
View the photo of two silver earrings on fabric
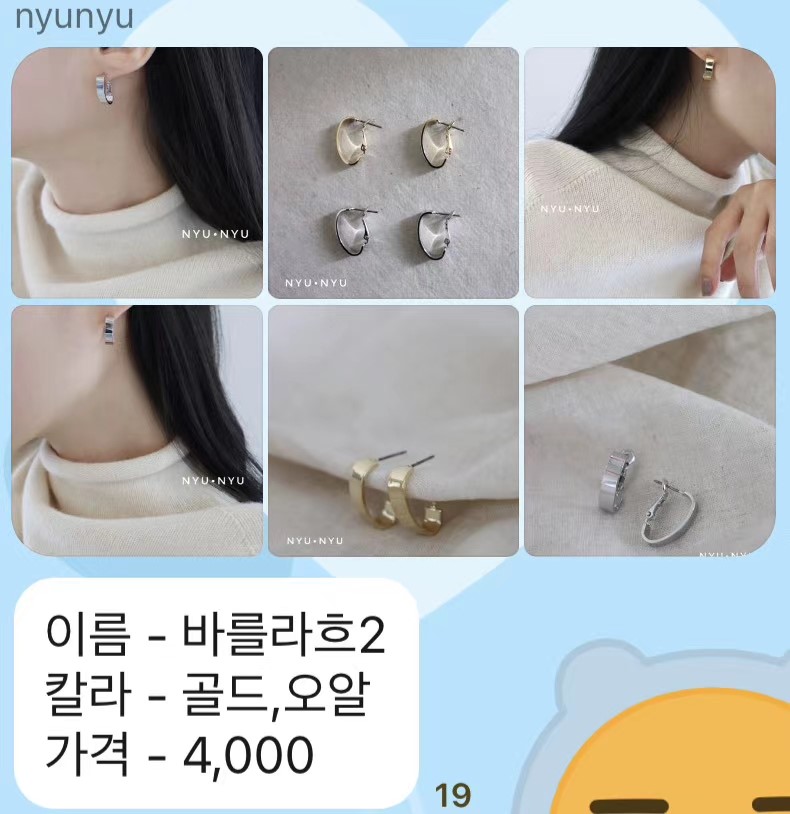click(x=650, y=430)
